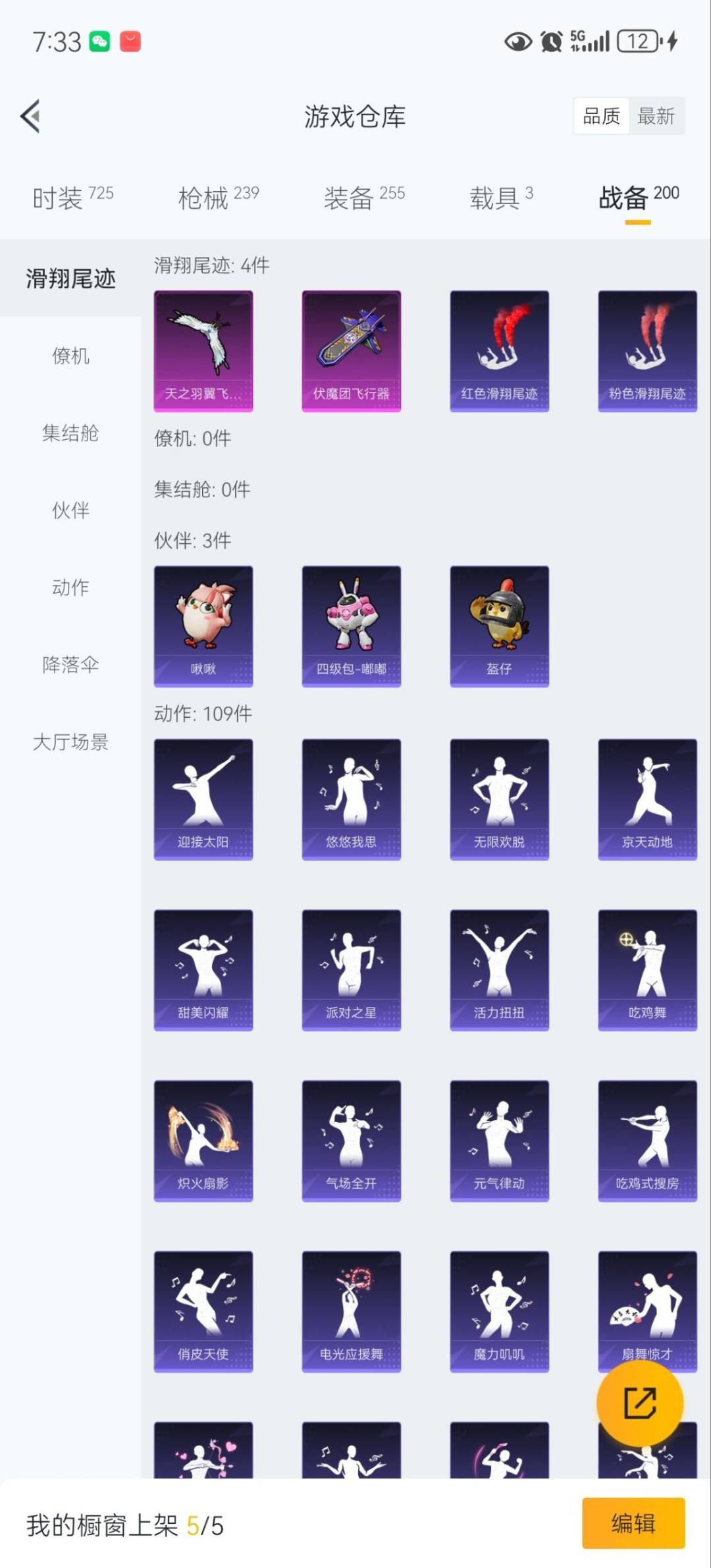Toggle the eye-protection icon in status bar
The width and height of the screenshot is (711, 1568).
pyautogui.click(x=518, y=41)
